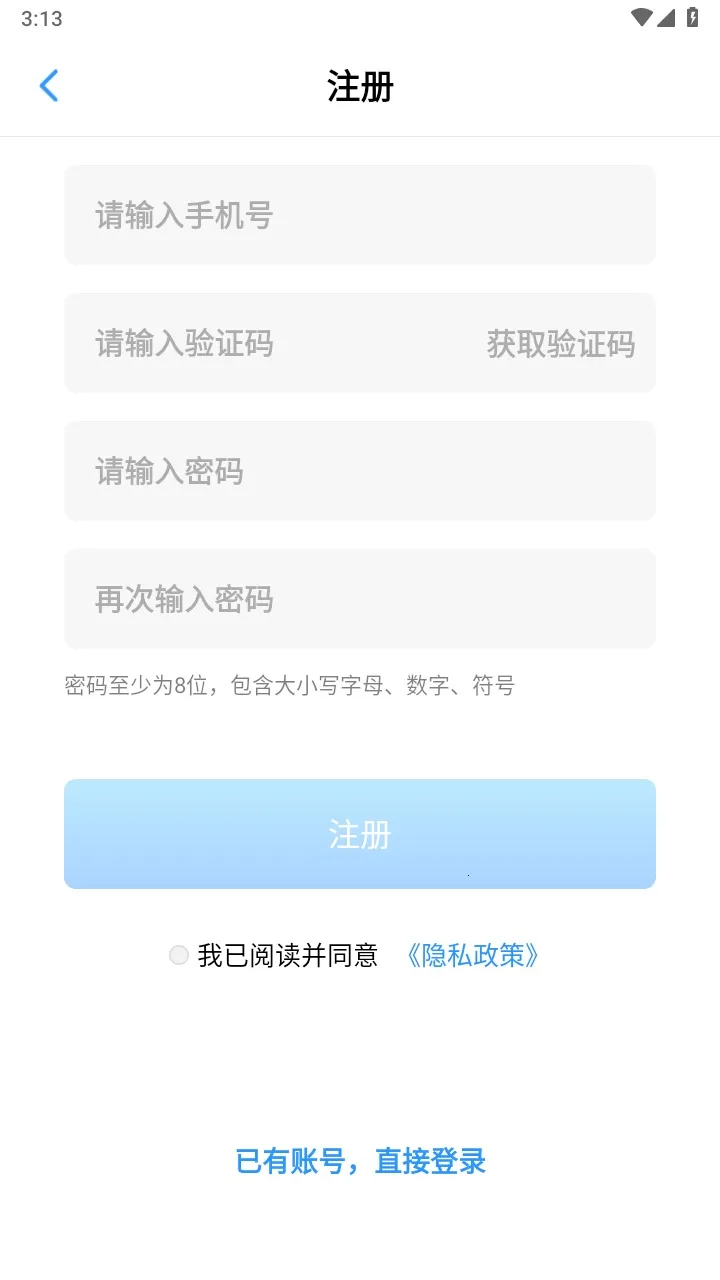The height and width of the screenshot is (1280, 720).
Task: Go to login via 已有账号，直接登录
Action: [x=360, y=1161]
